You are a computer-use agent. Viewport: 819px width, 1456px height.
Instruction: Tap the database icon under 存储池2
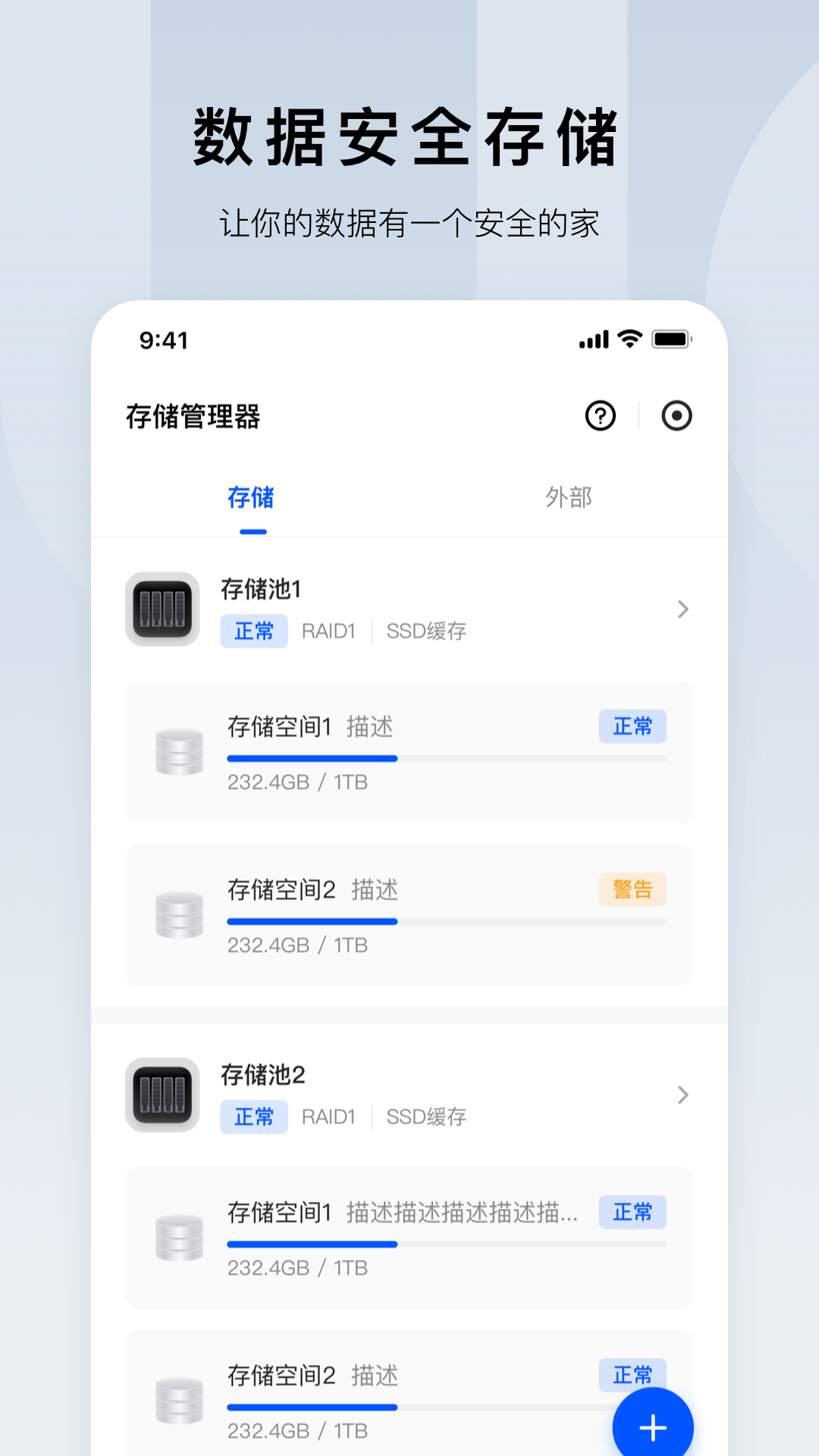point(178,1238)
